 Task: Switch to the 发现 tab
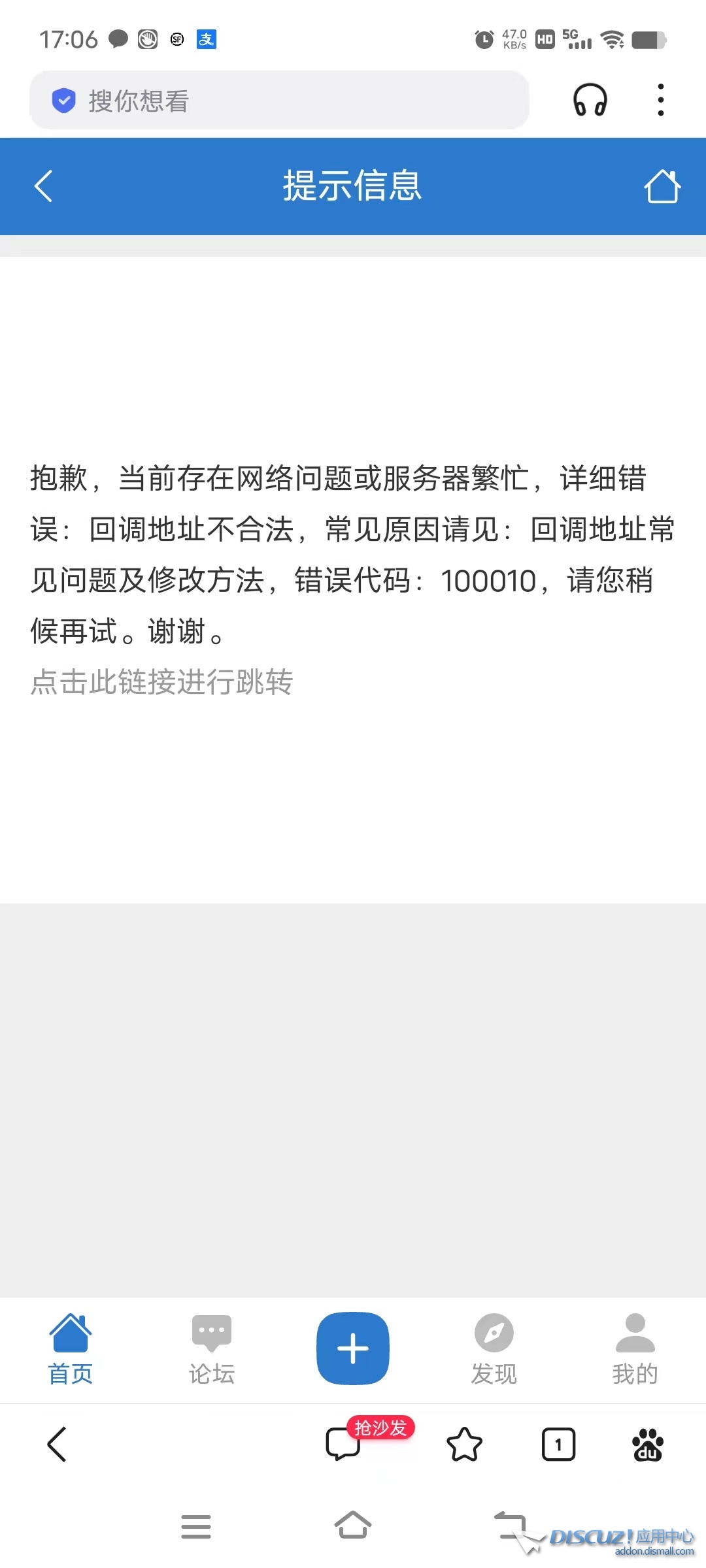494,1350
